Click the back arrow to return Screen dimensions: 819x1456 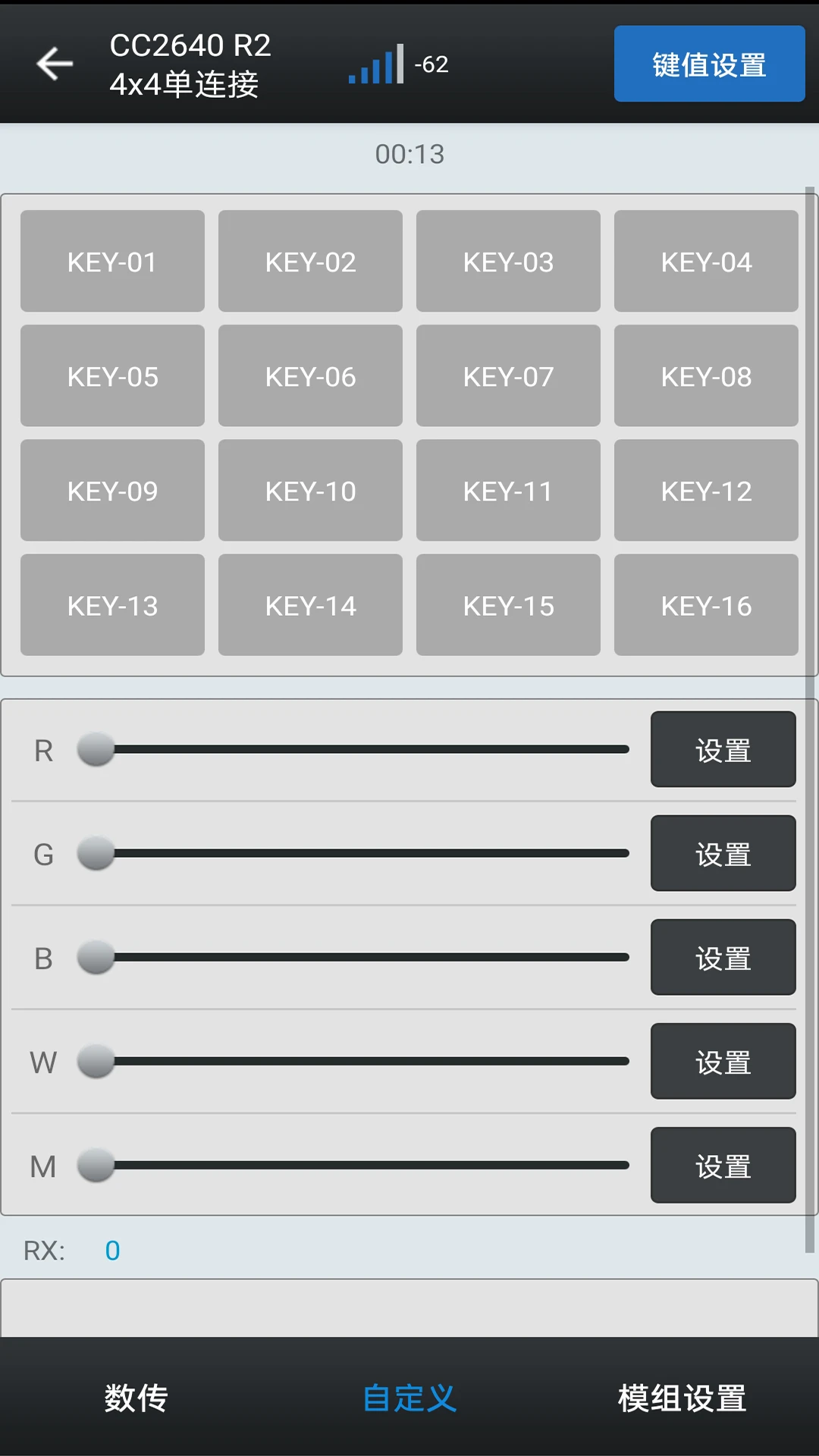[x=55, y=64]
